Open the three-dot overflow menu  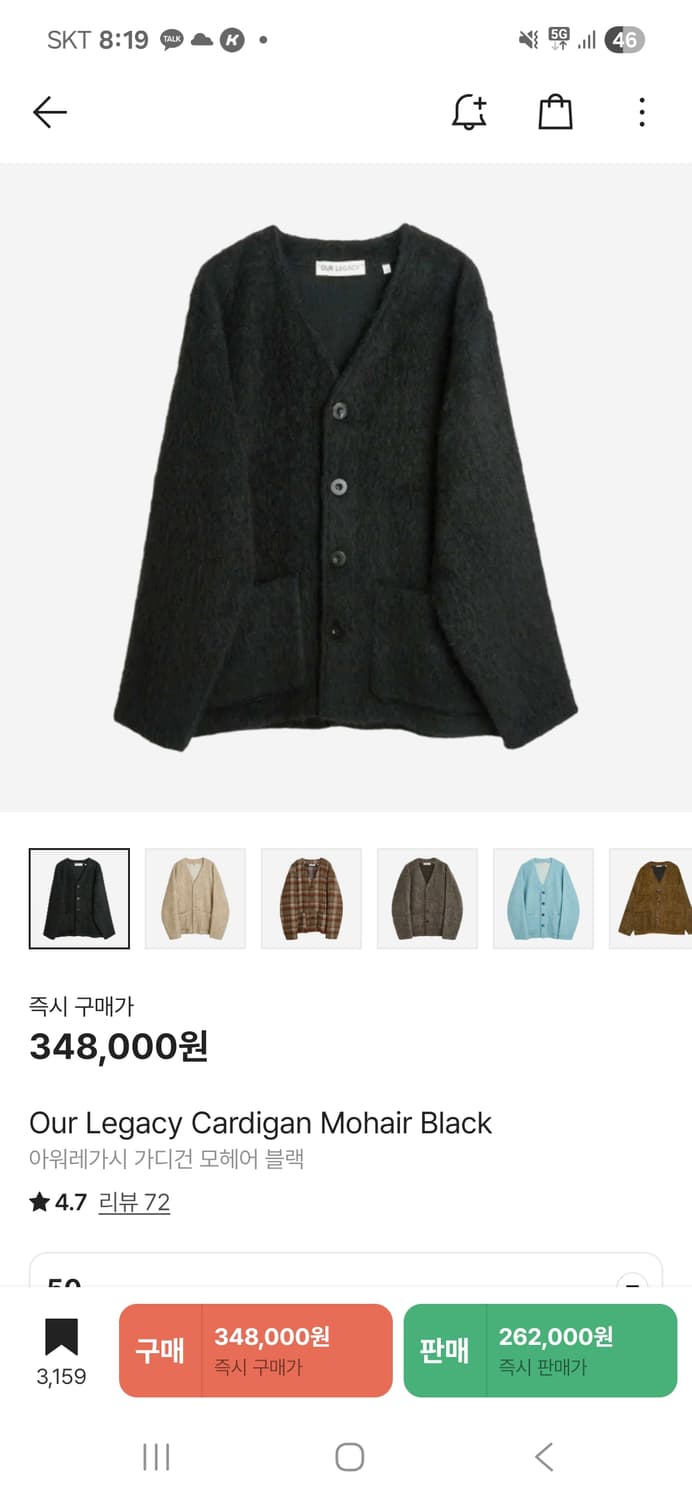pyautogui.click(x=641, y=112)
